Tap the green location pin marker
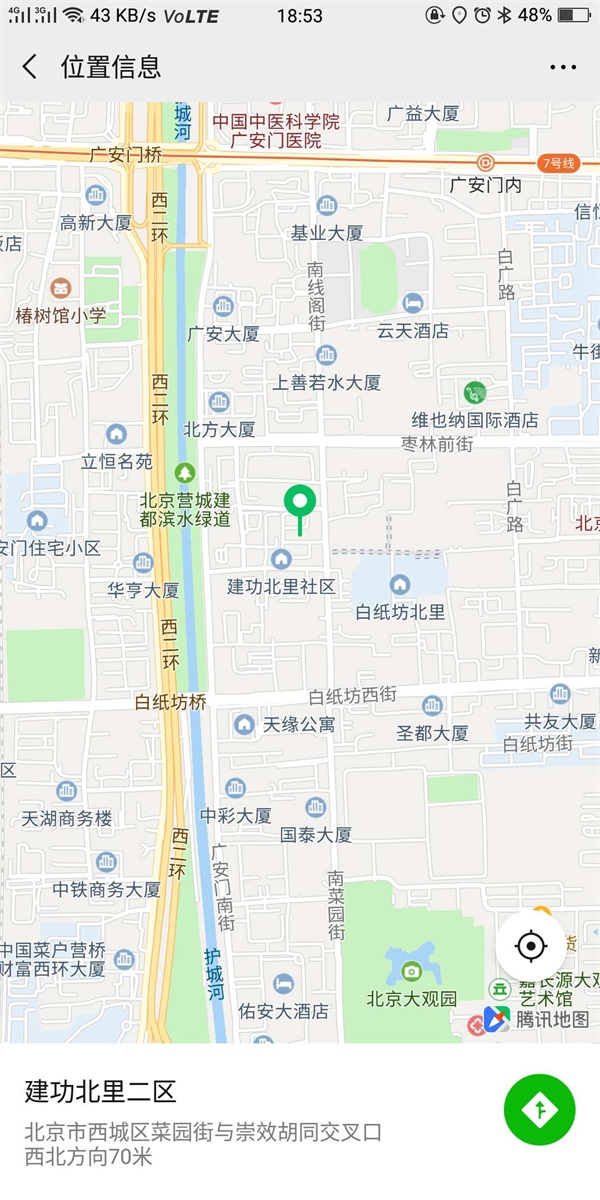Image resolution: width=600 pixels, height=1200 pixels. pyautogui.click(x=299, y=503)
